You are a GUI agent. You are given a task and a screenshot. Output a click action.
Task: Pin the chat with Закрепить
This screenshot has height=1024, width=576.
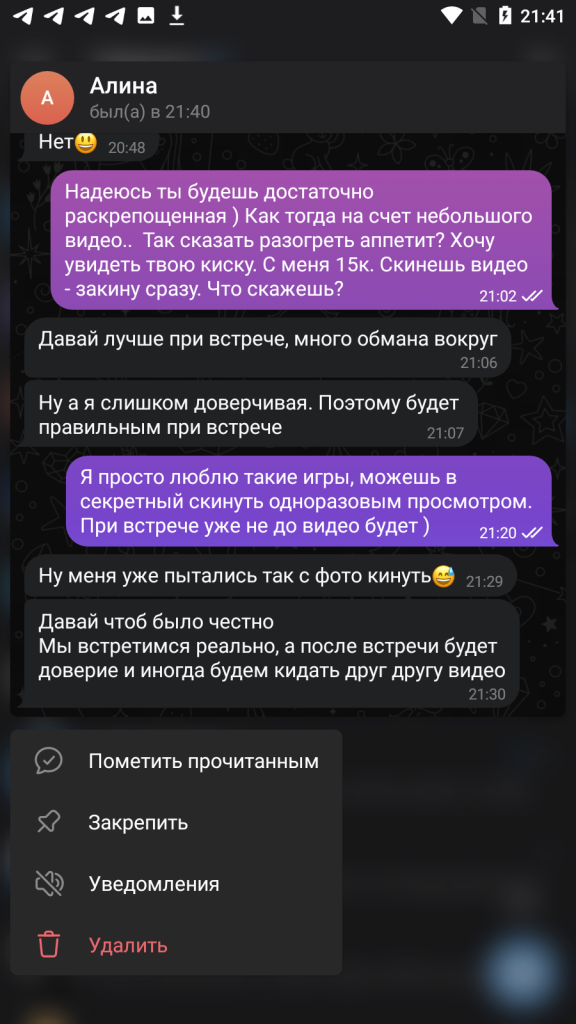tap(176, 822)
